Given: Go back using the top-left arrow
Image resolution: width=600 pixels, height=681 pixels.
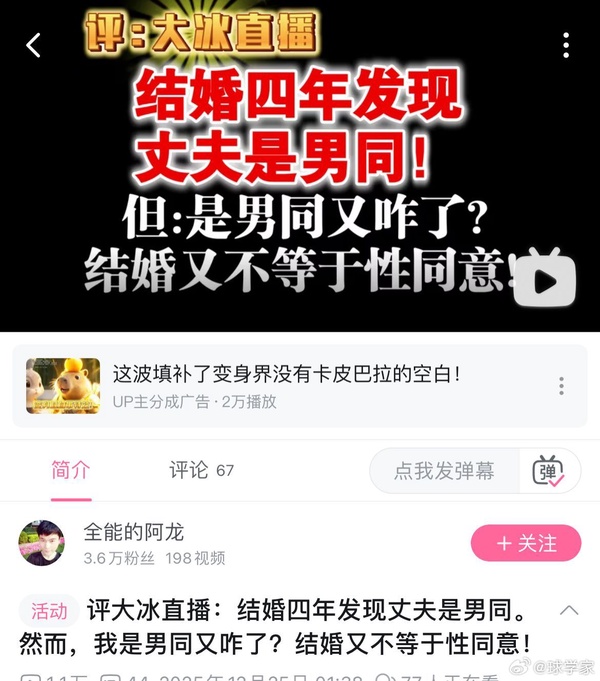Looking at the screenshot, I should pyautogui.click(x=34, y=45).
